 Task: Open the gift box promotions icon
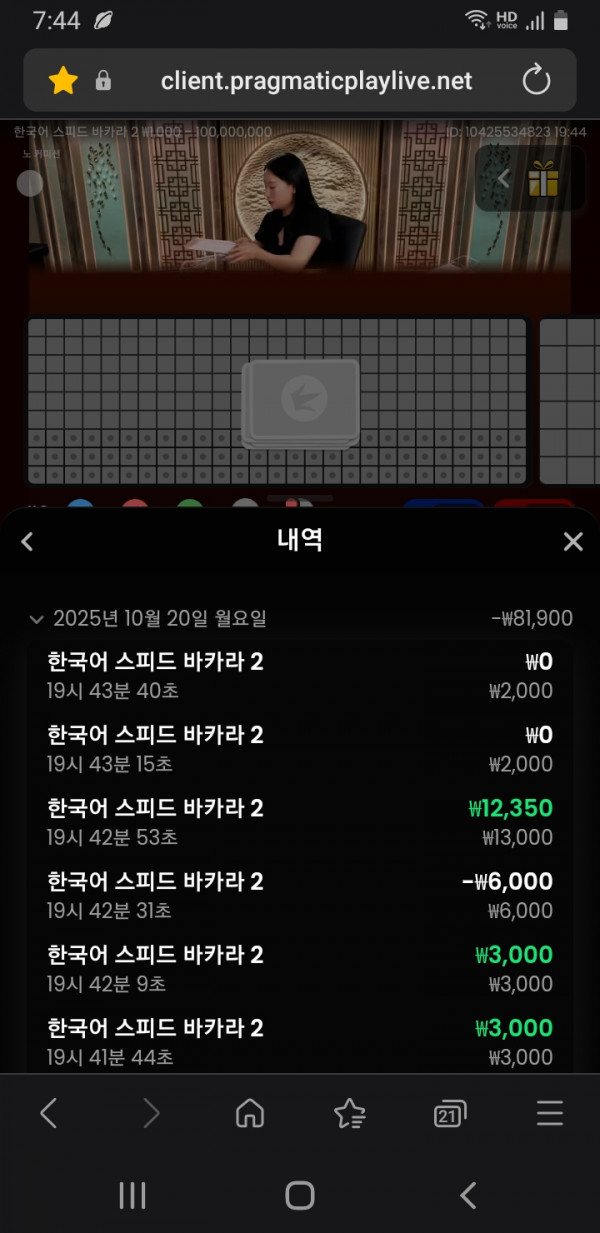tap(544, 179)
